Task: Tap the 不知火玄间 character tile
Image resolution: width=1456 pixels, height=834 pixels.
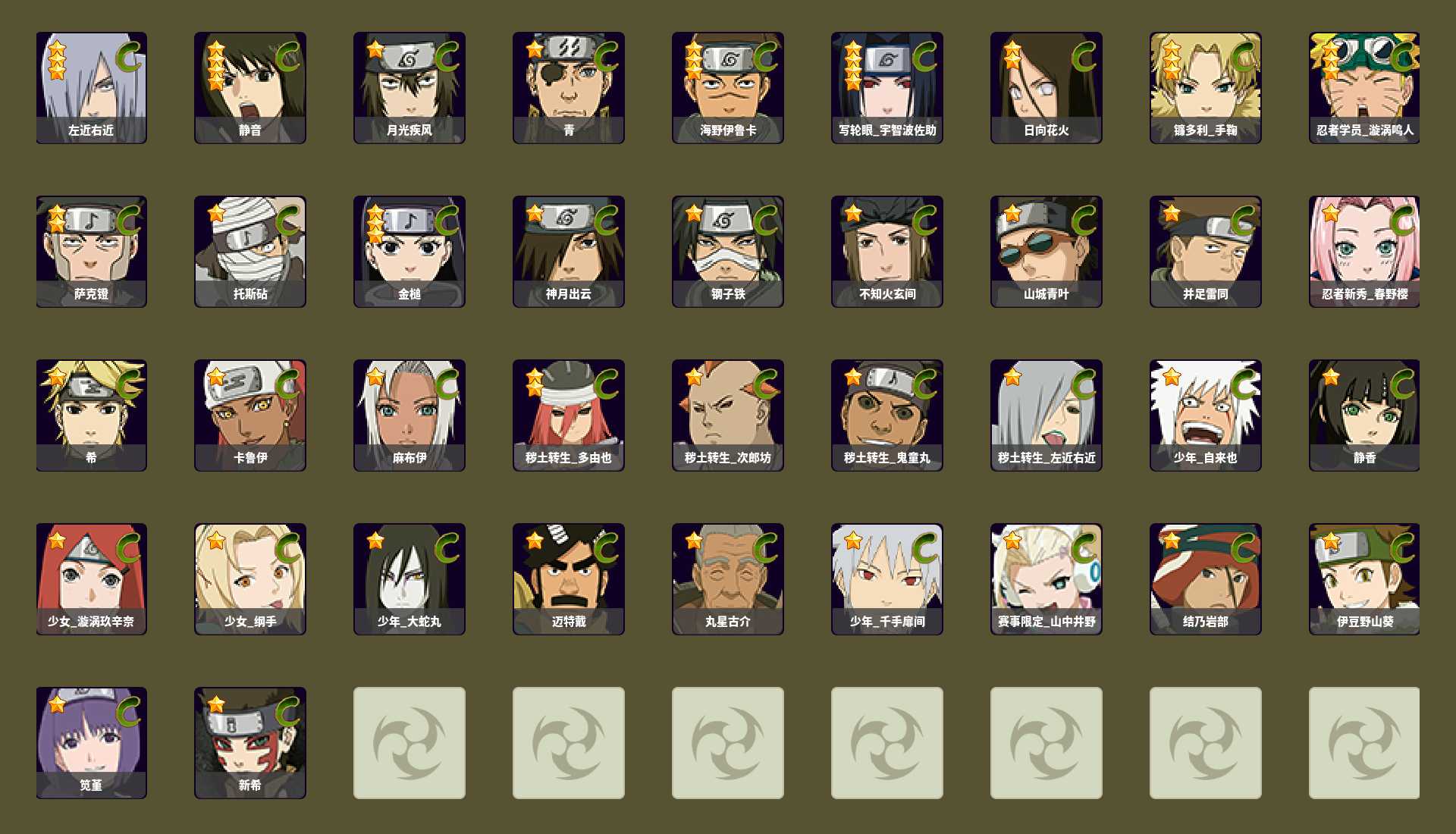Action: pyautogui.click(x=886, y=251)
